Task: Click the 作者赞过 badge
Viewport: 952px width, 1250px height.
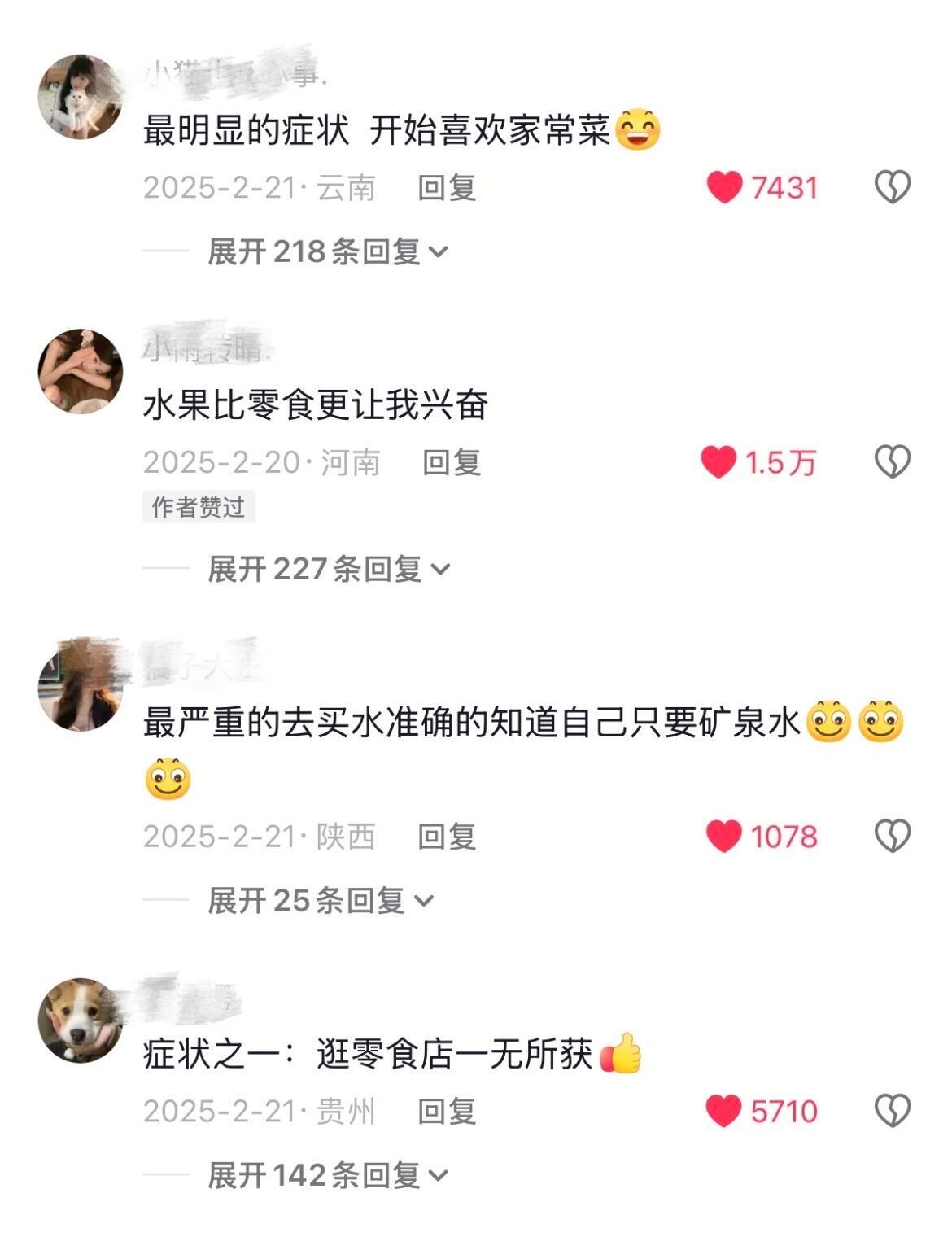Action: point(200,508)
